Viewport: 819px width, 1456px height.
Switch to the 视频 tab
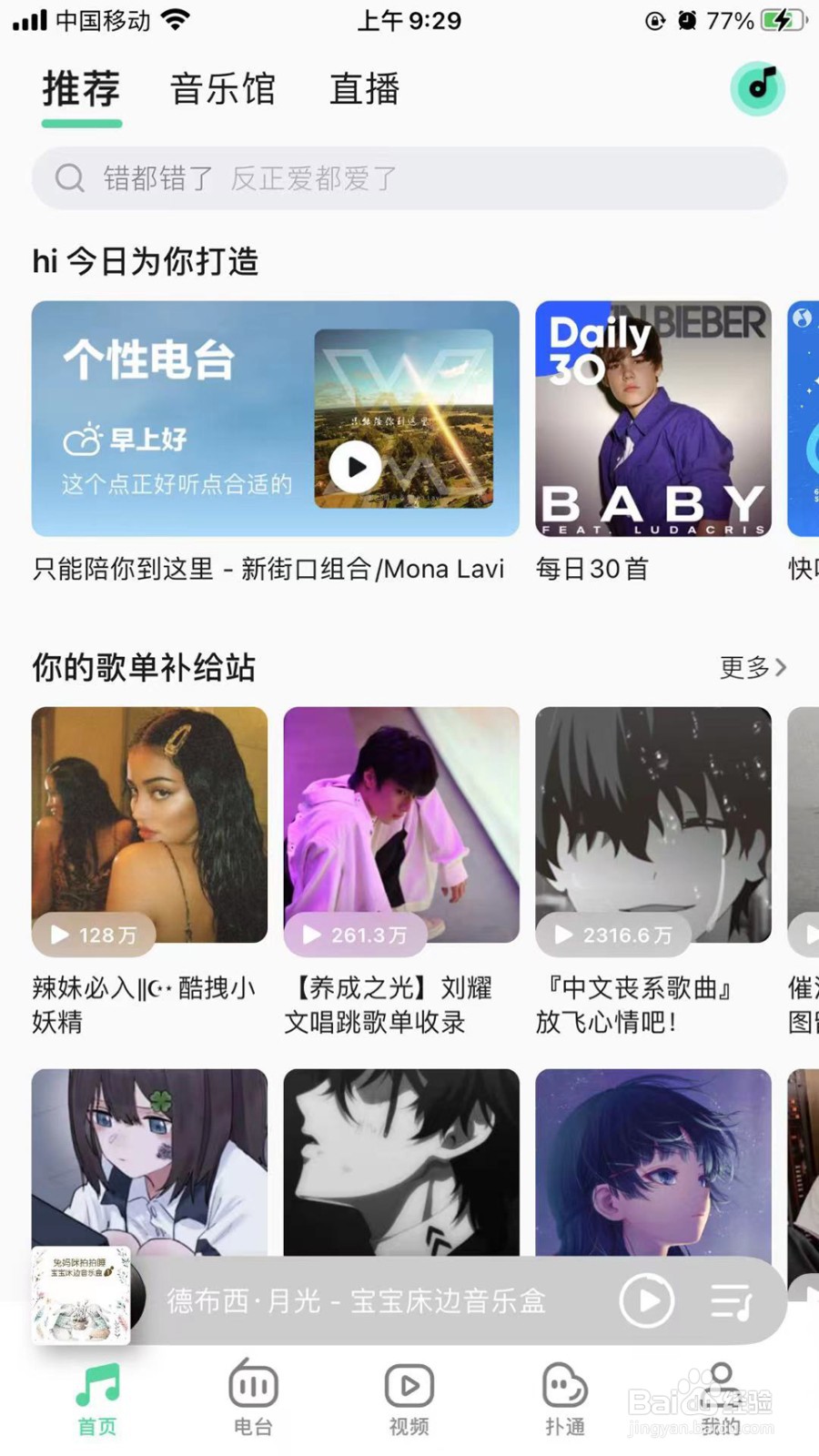[x=409, y=1400]
